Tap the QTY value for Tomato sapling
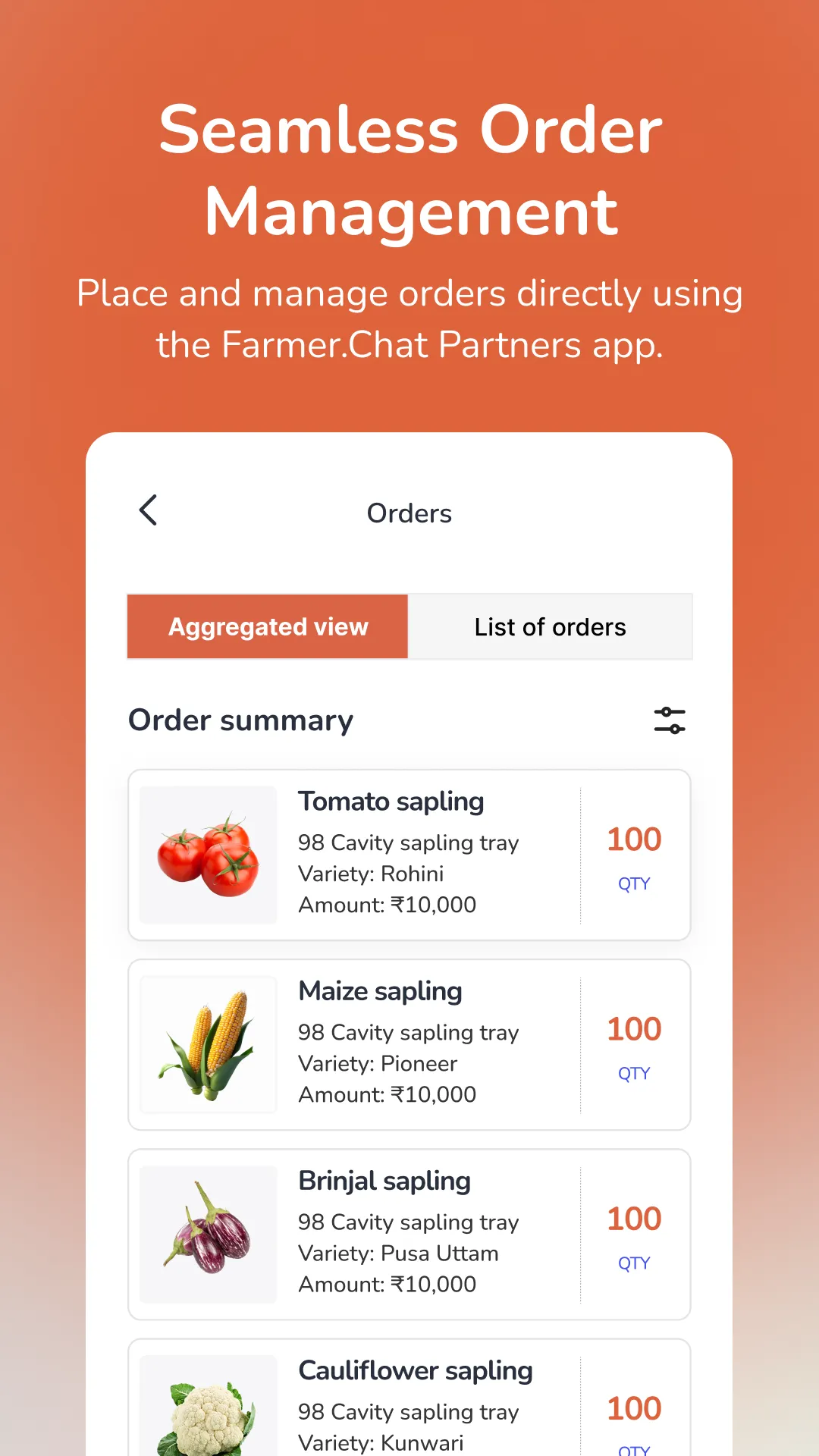Viewport: 819px width, 1456px height. pyautogui.click(x=633, y=839)
